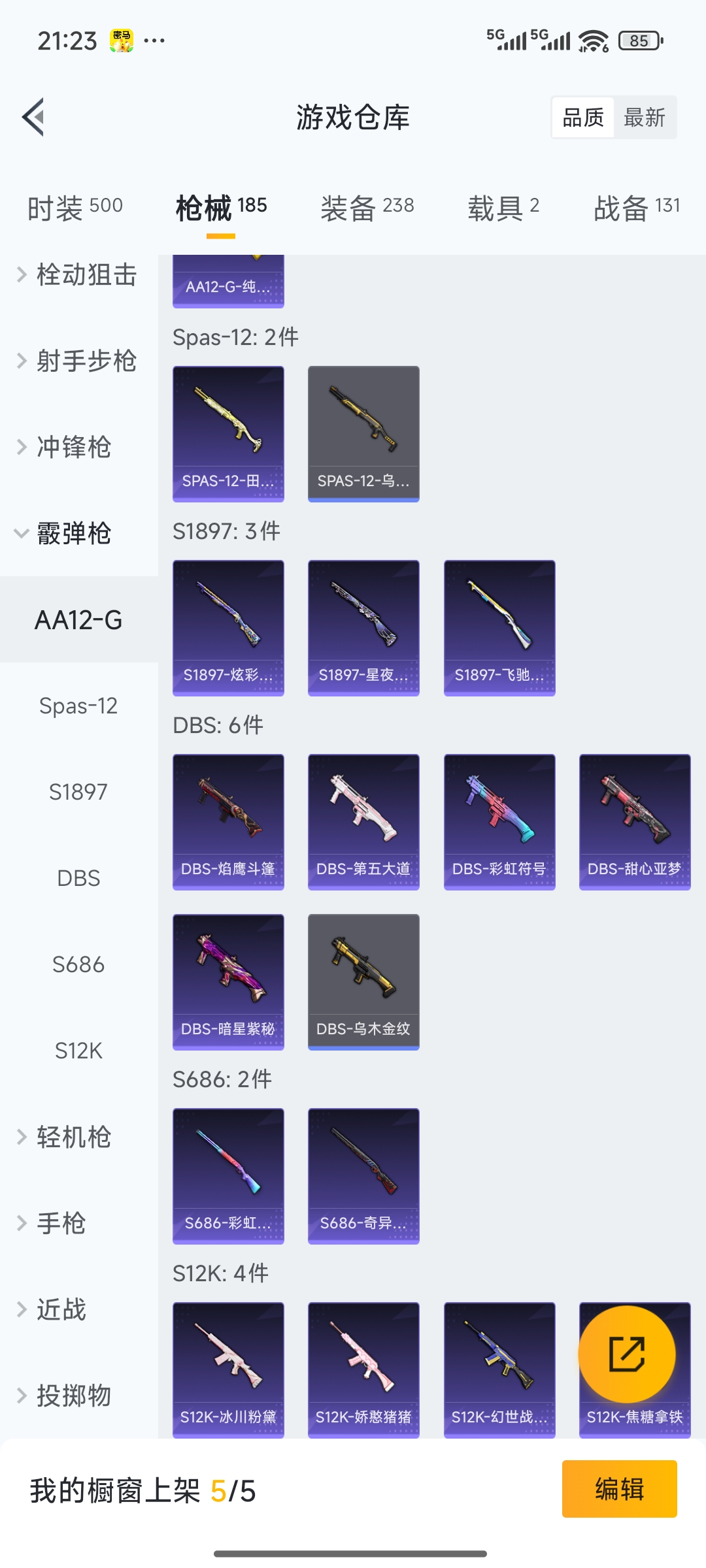
Task: View the DBS-乌木金纹 item
Action: (363, 981)
